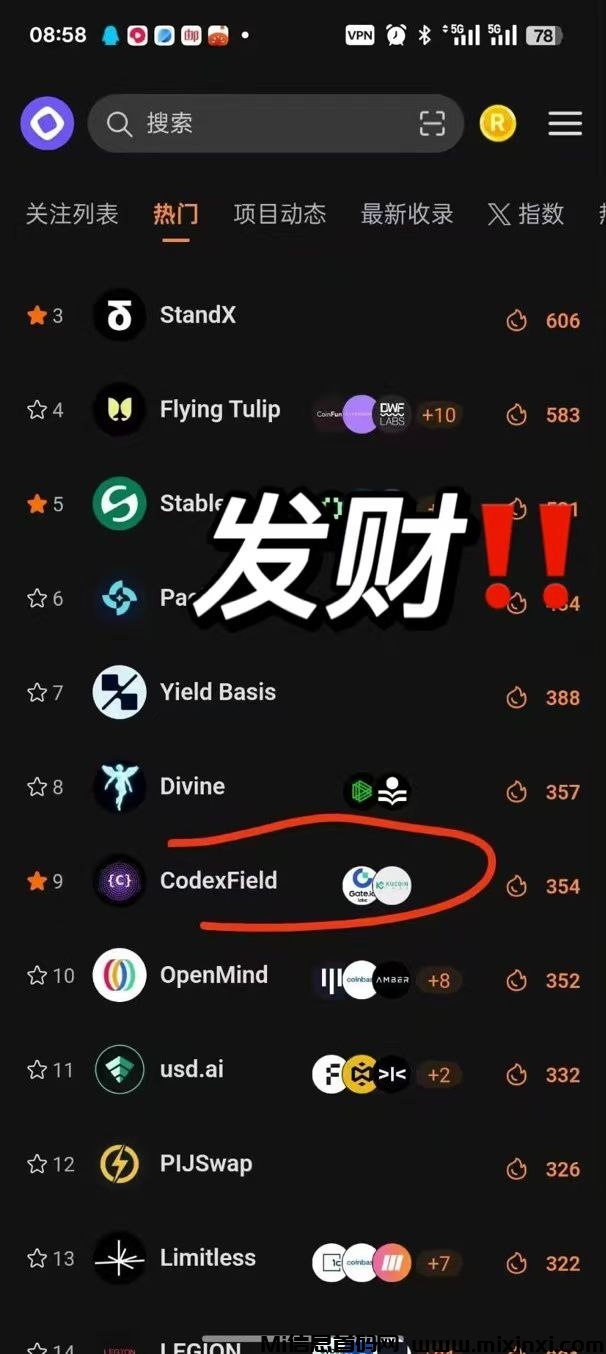The width and height of the screenshot is (606, 1354).
Task: Open the Flying Tulip project
Action: pyautogui.click(x=220, y=409)
